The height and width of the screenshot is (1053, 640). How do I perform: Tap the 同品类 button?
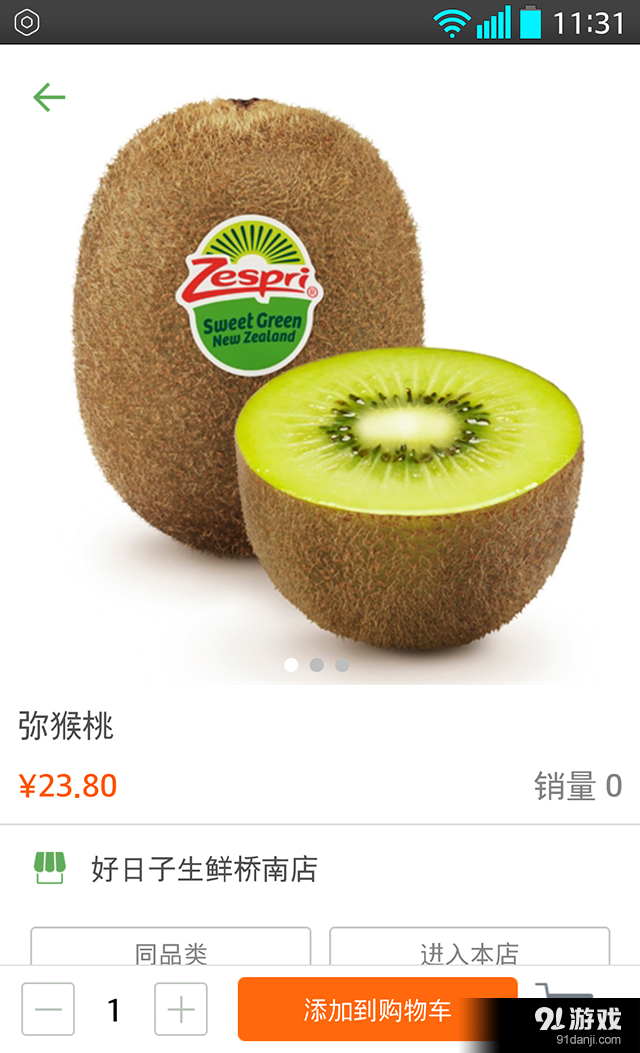point(171,947)
